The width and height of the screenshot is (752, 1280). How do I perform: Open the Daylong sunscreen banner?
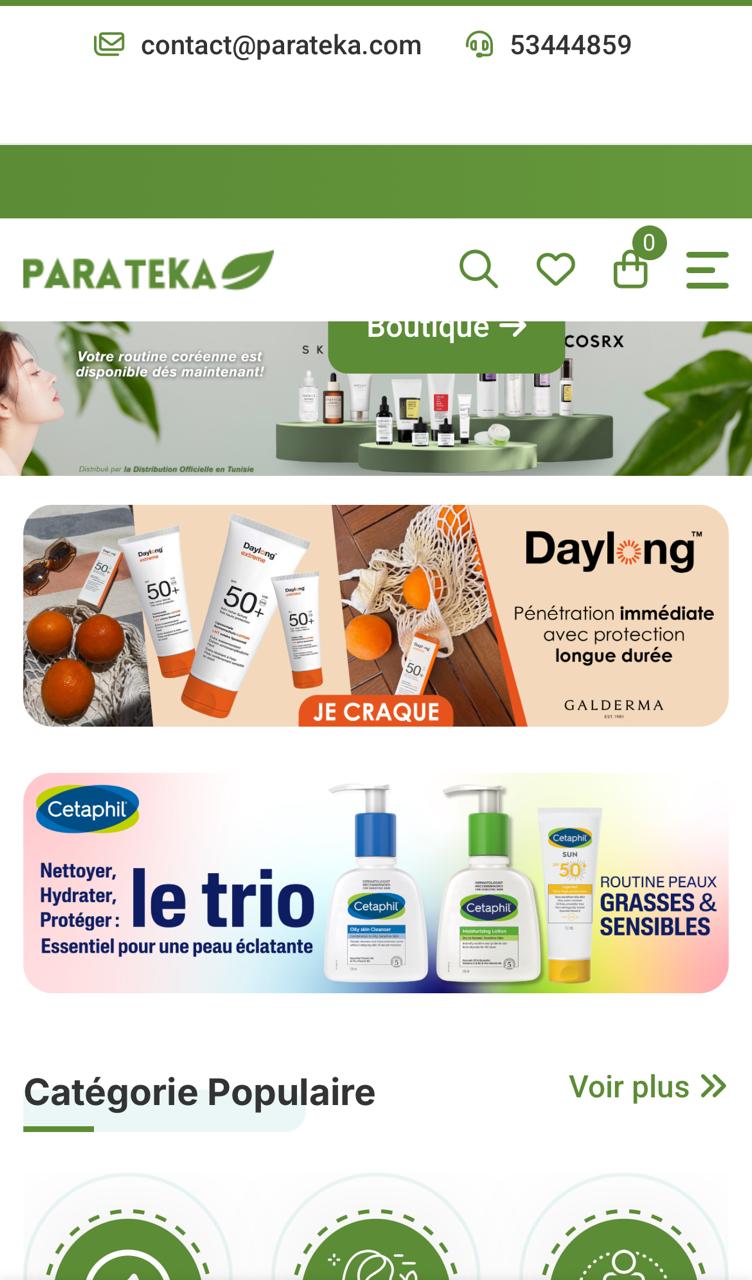375,615
